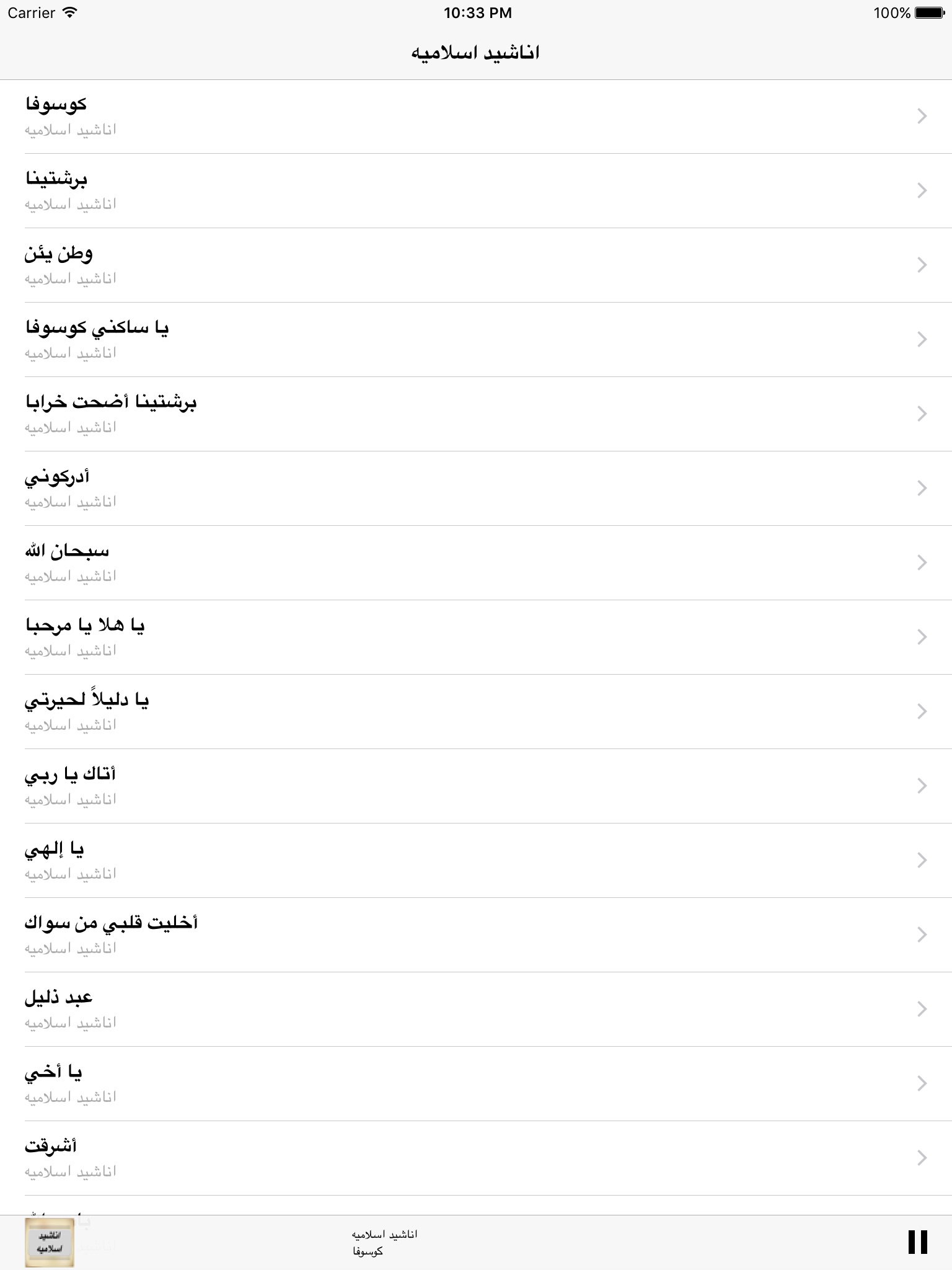Select أتاك يا ربي
Screen dimensions: 952x1270
tap(476, 786)
